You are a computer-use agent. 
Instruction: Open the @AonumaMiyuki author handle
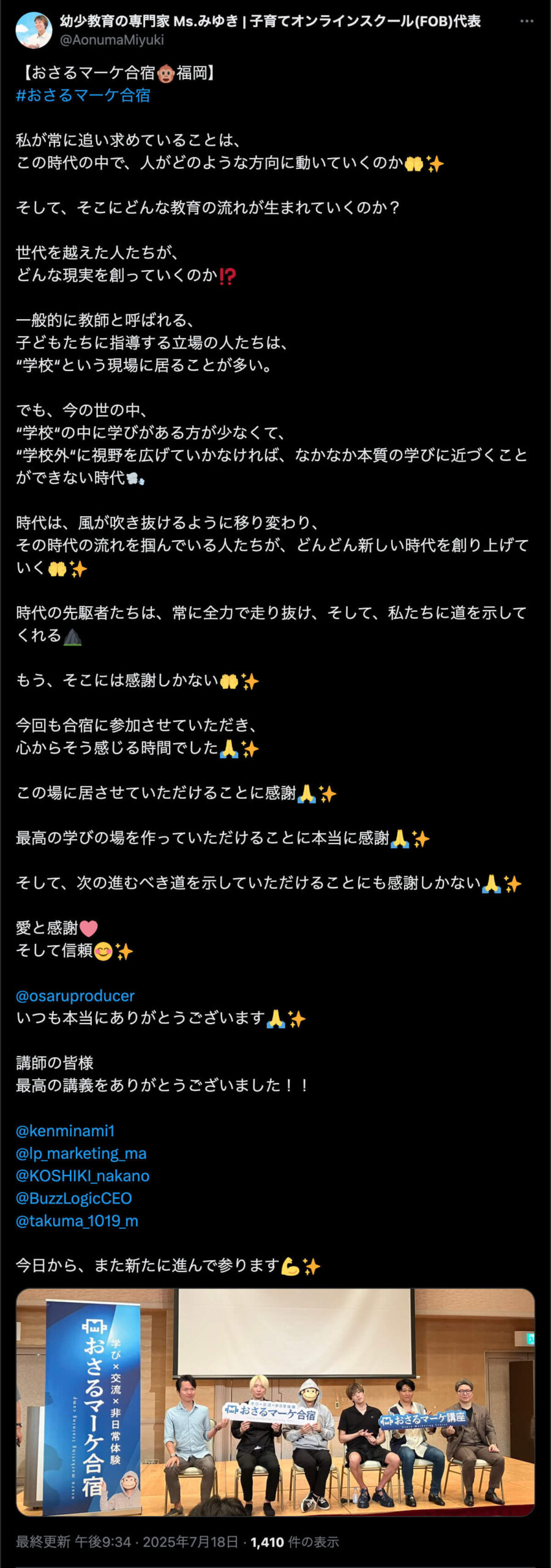pyautogui.click(x=111, y=40)
